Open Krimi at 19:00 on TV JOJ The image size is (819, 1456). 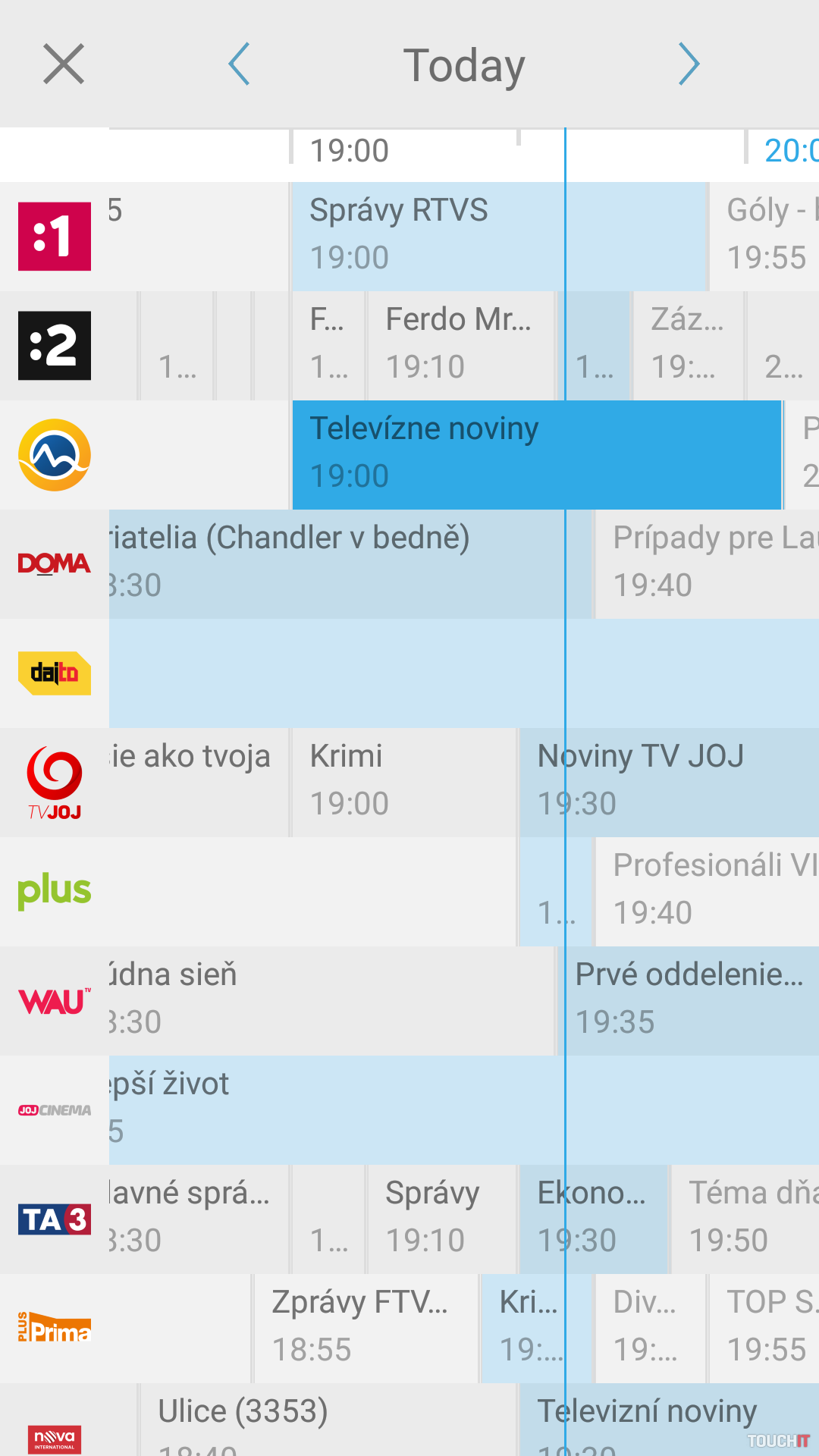coord(402,781)
